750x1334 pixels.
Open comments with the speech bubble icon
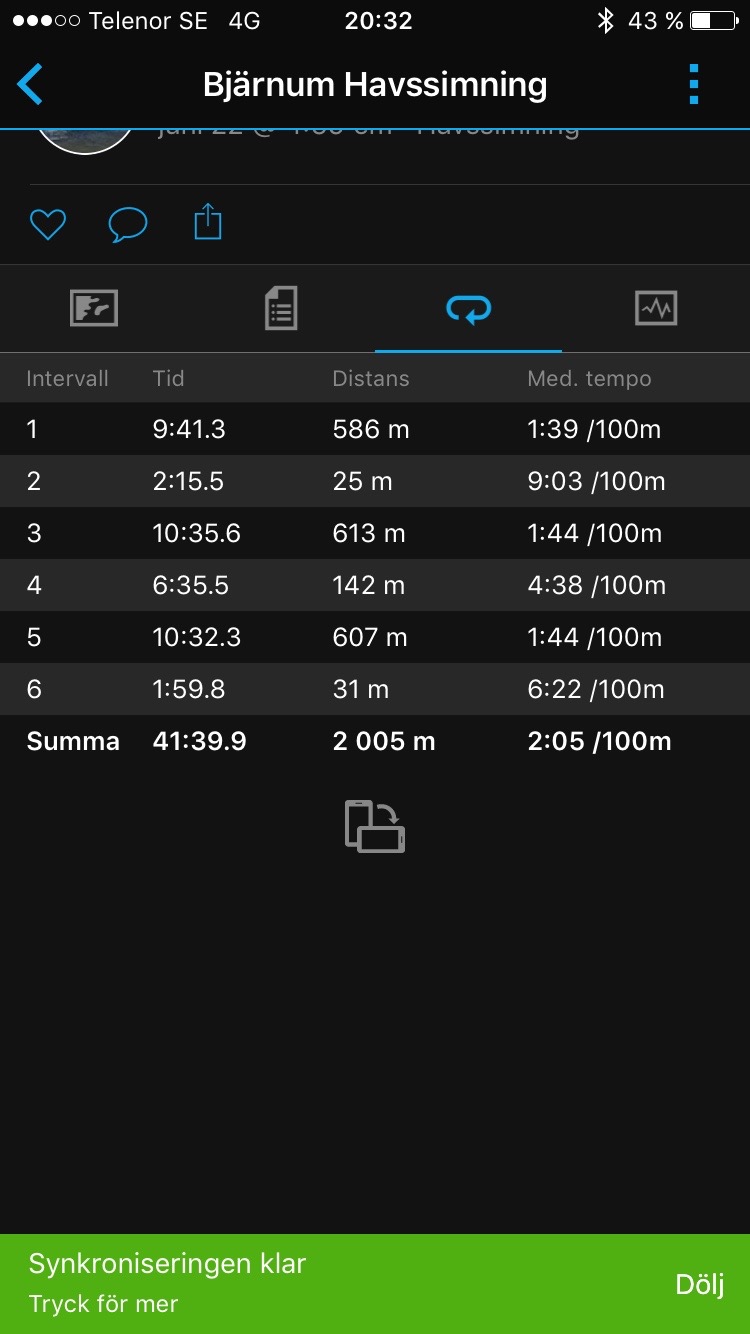click(128, 224)
